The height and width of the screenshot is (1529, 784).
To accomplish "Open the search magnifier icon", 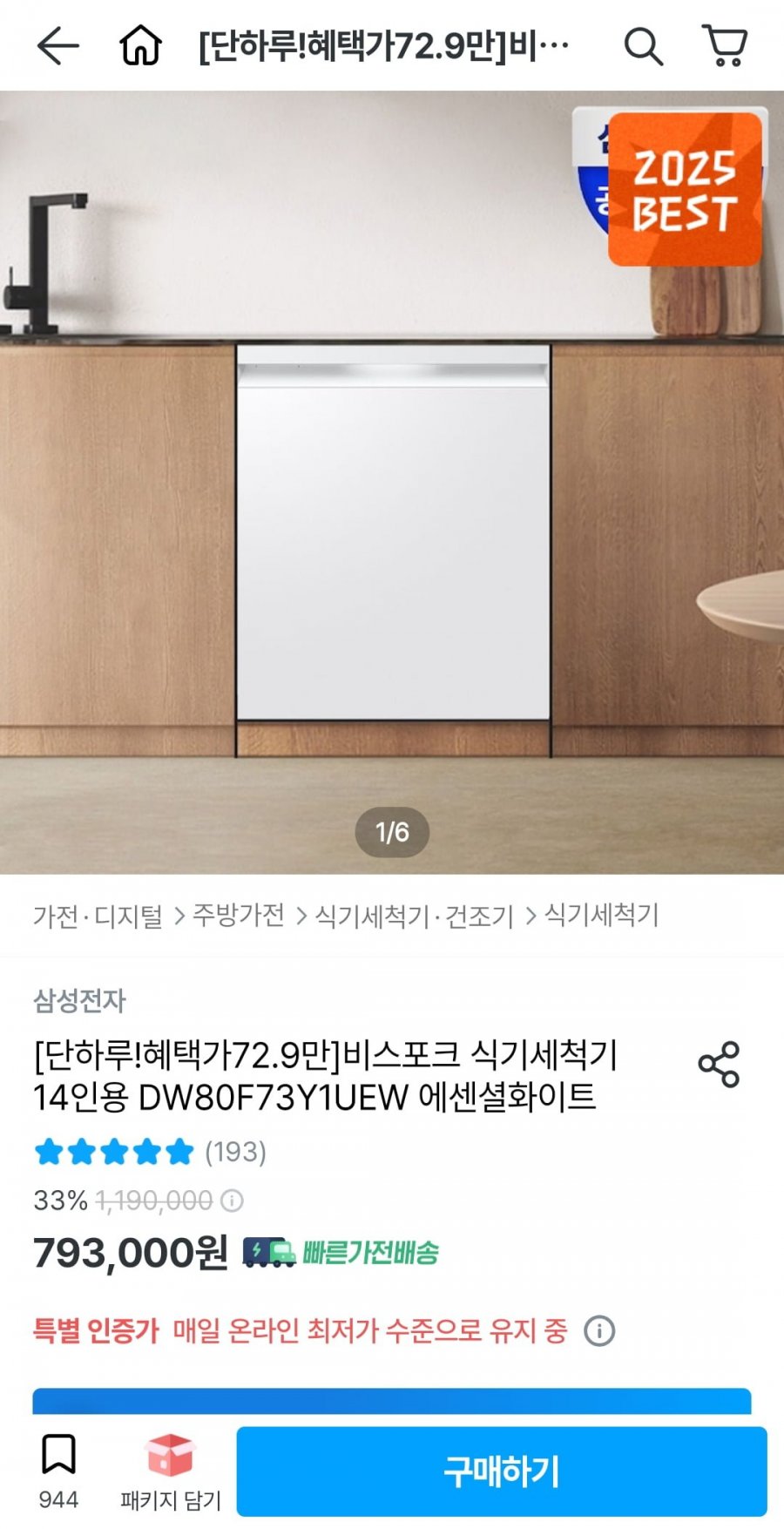I will click(x=643, y=45).
